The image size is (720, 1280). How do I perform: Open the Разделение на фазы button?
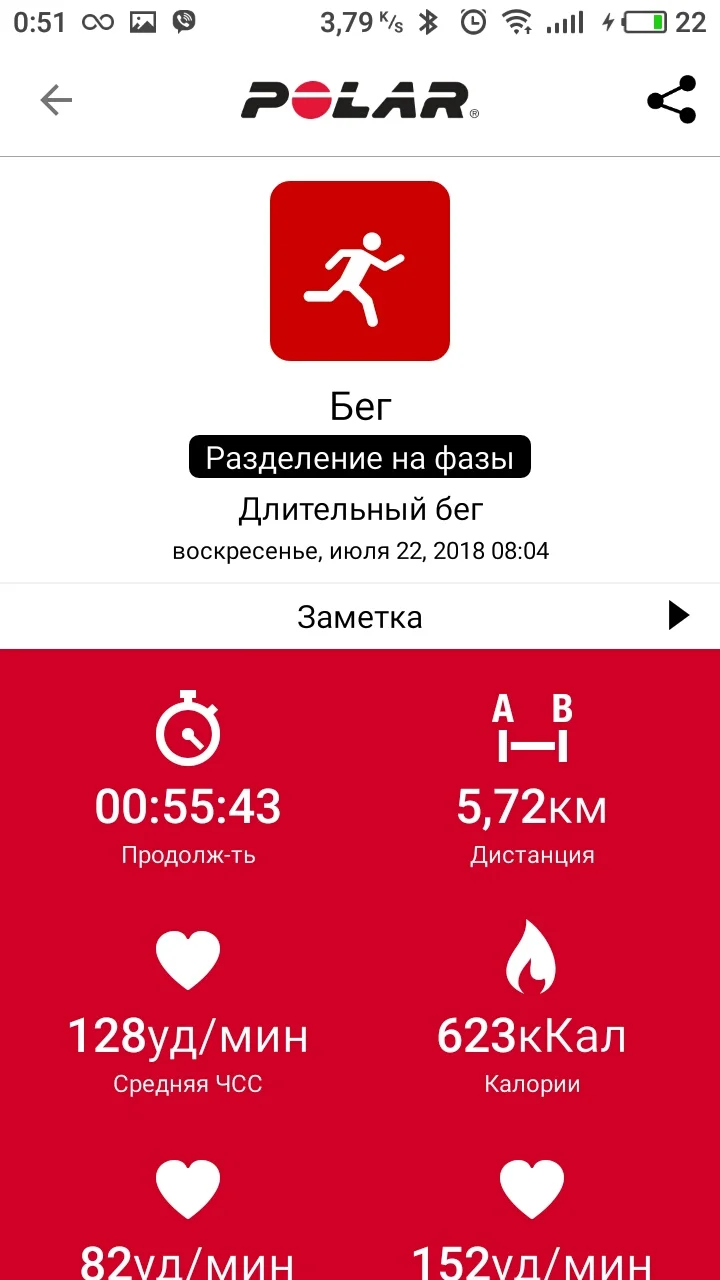[x=360, y=458]
